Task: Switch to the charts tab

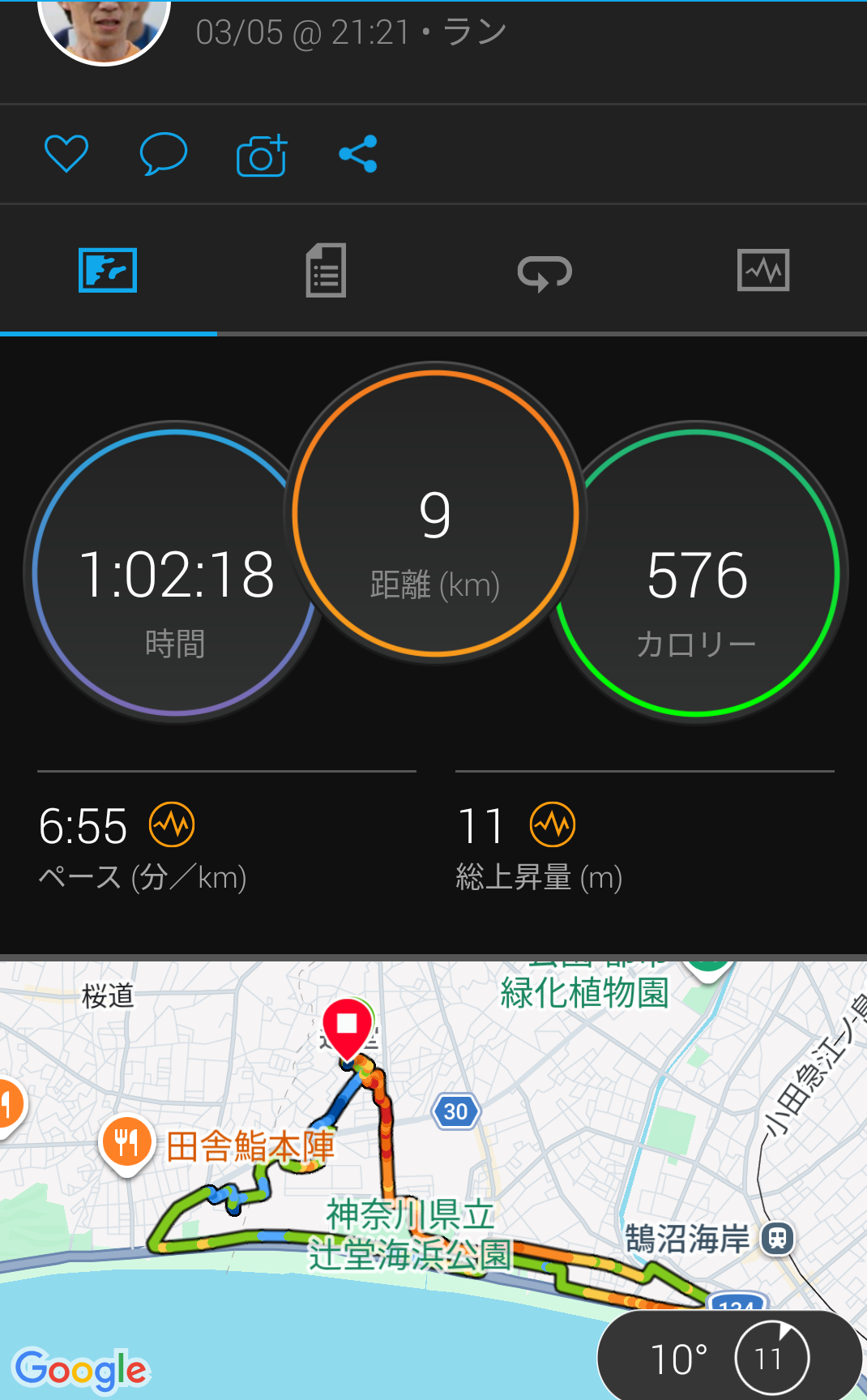Action: pyautogui.click(x=763, y=271)
